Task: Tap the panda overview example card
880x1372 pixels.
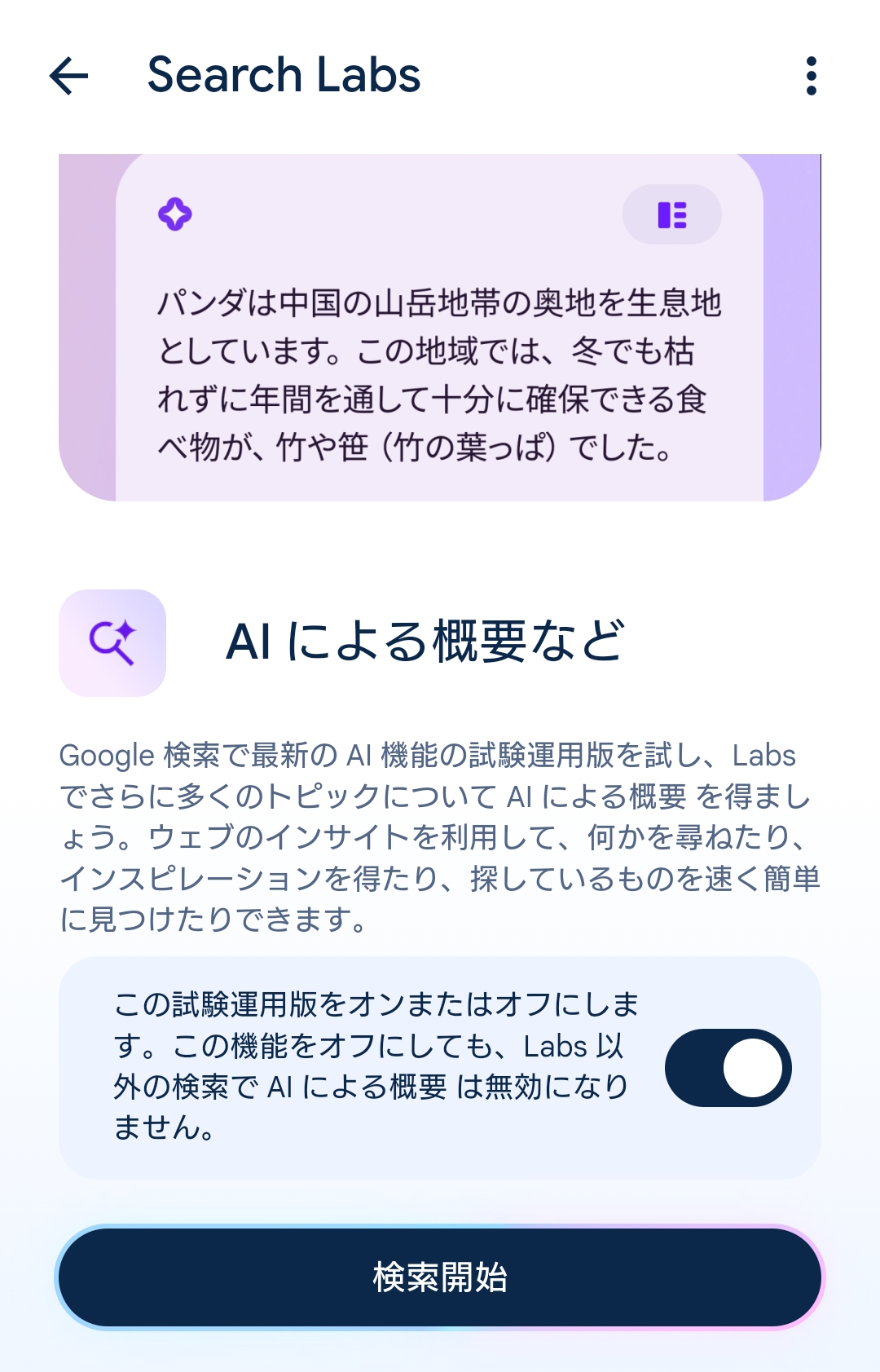Action: [x=440, y=326]
